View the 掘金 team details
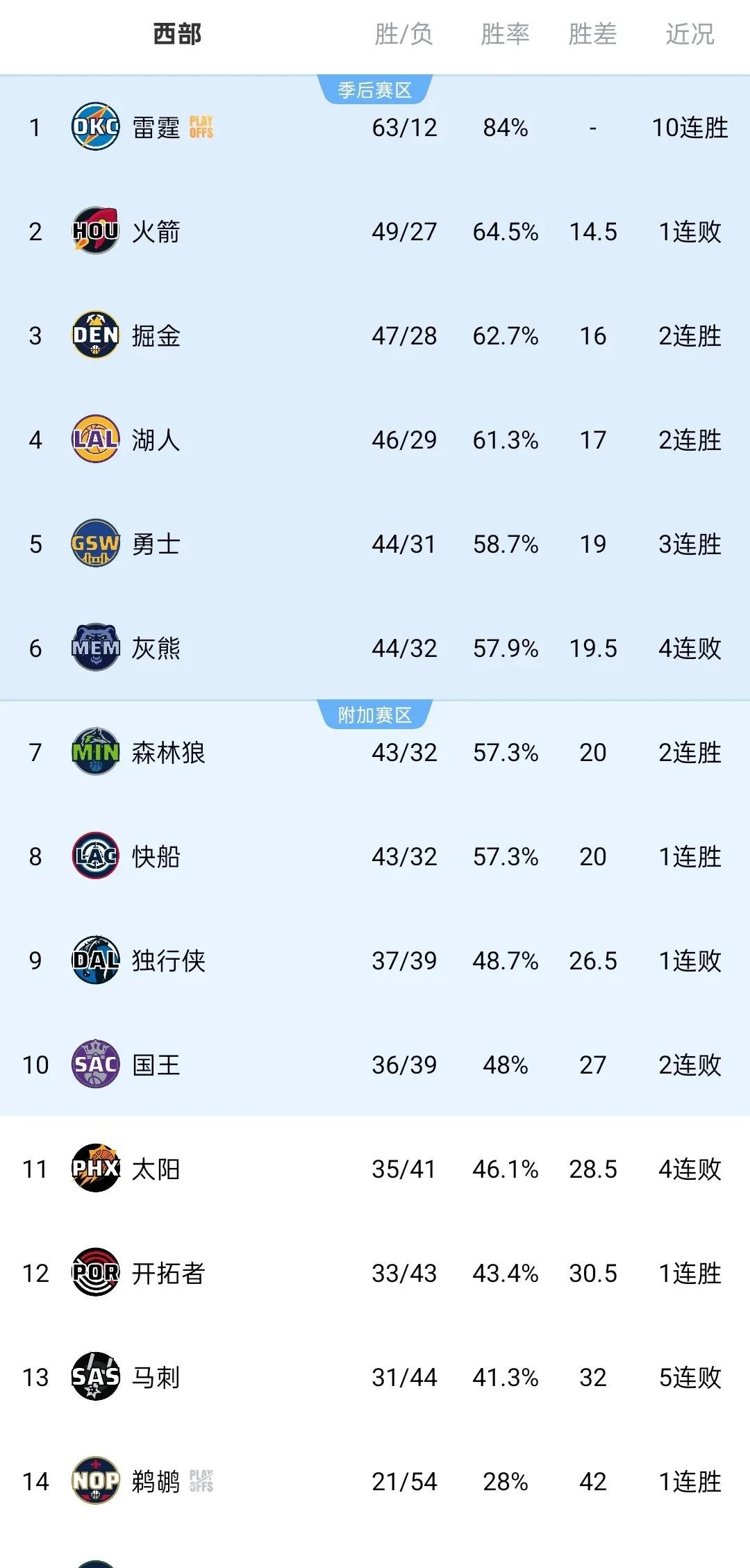Viewport: 750px width, 1568px height. pos(156,336)
